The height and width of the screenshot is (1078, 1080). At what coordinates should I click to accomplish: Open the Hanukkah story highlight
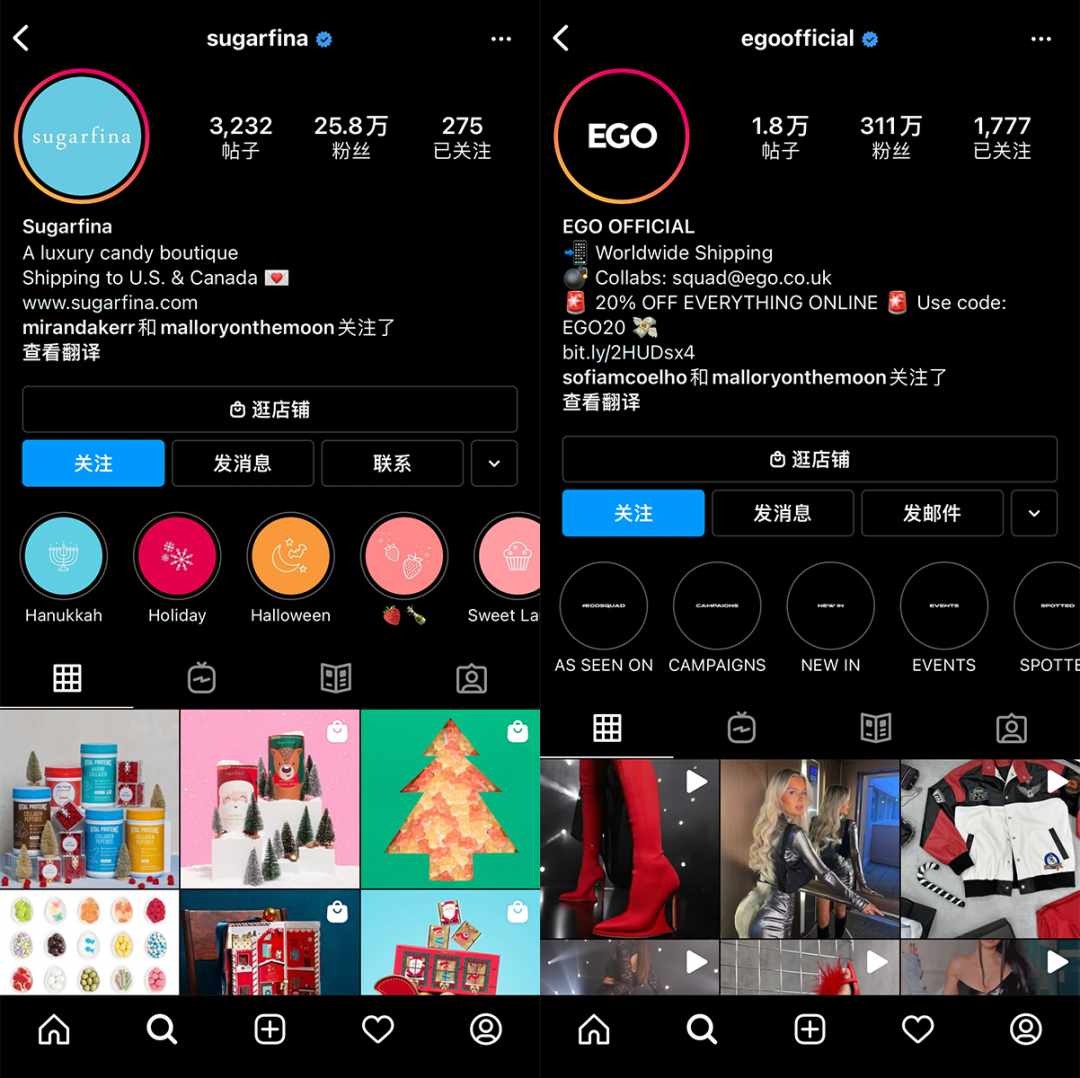[x=64, y=557]
